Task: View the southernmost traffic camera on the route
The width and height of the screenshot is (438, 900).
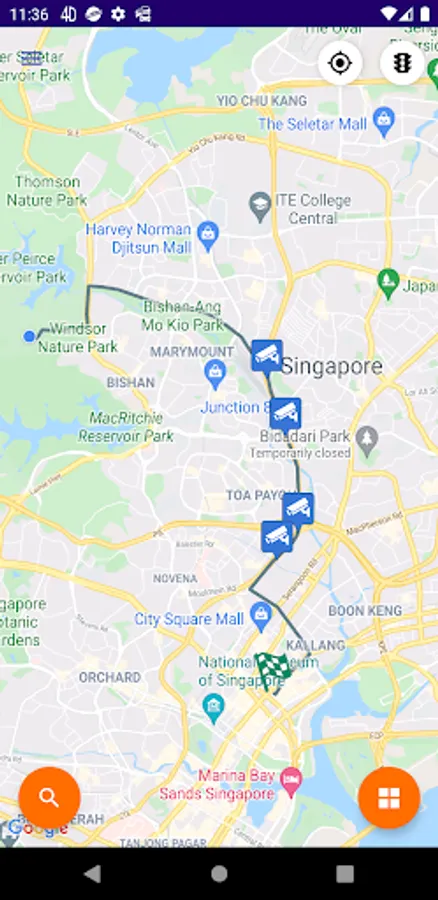Action: [277, 537]
